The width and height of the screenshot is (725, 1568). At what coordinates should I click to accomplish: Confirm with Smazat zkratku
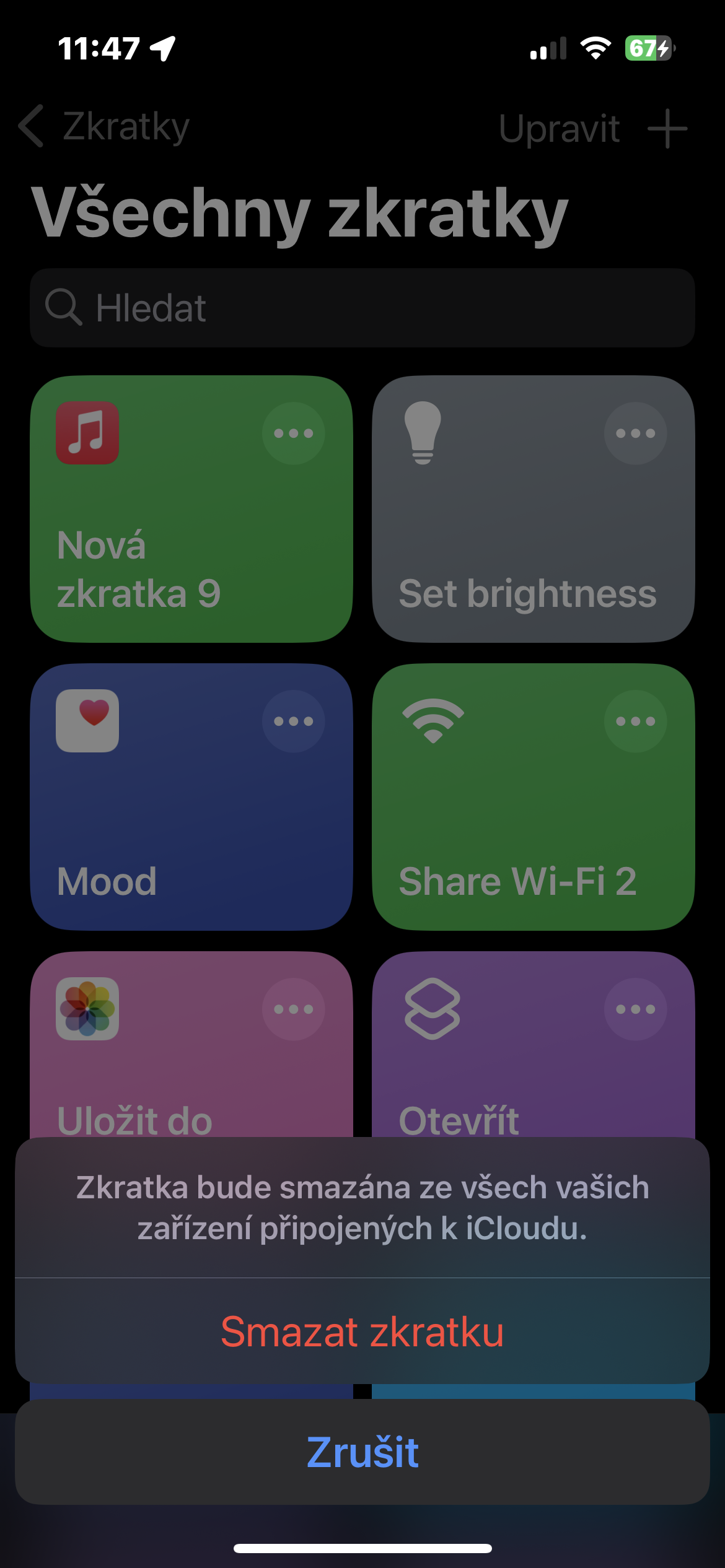[362, 1331]
